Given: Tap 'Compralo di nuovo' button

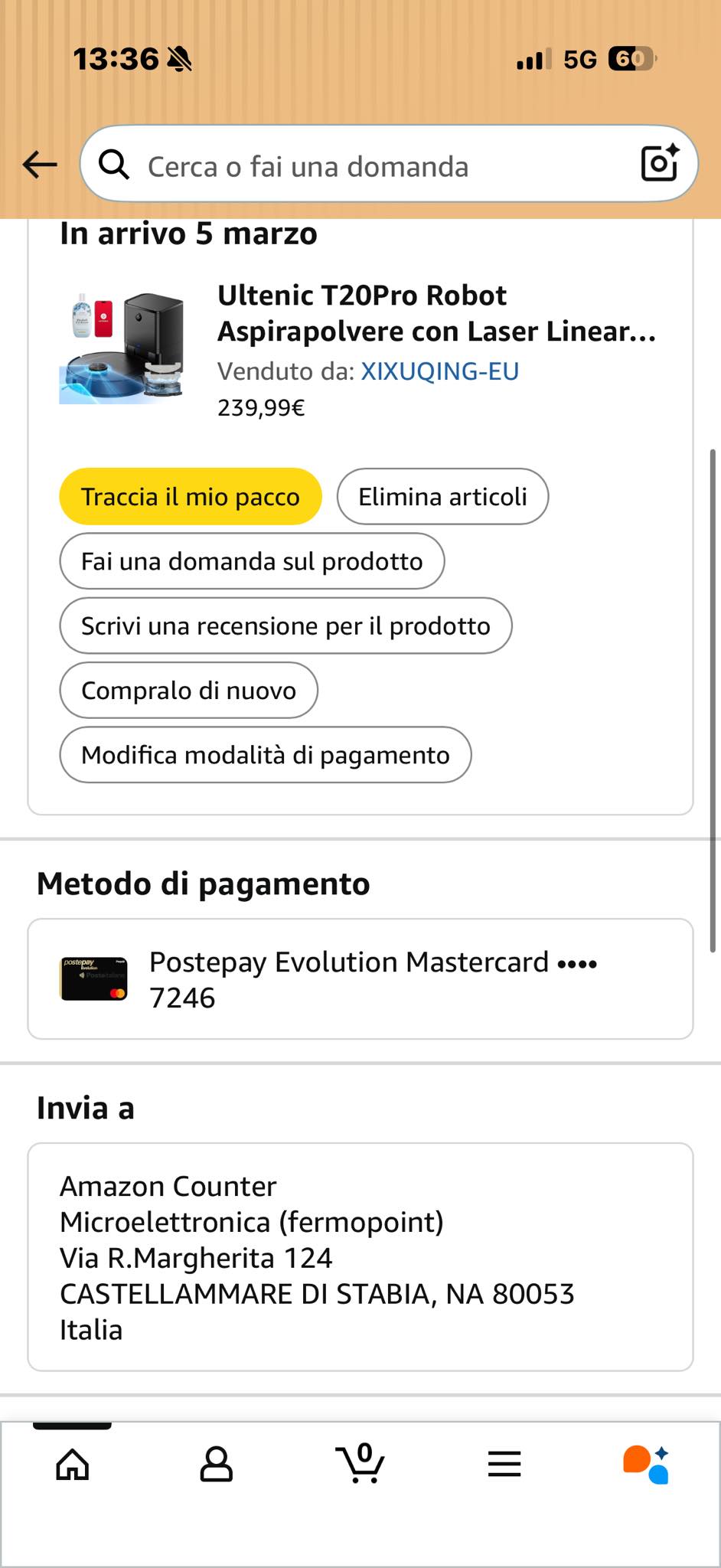Looking at the screenshot, I should (188, 691).
